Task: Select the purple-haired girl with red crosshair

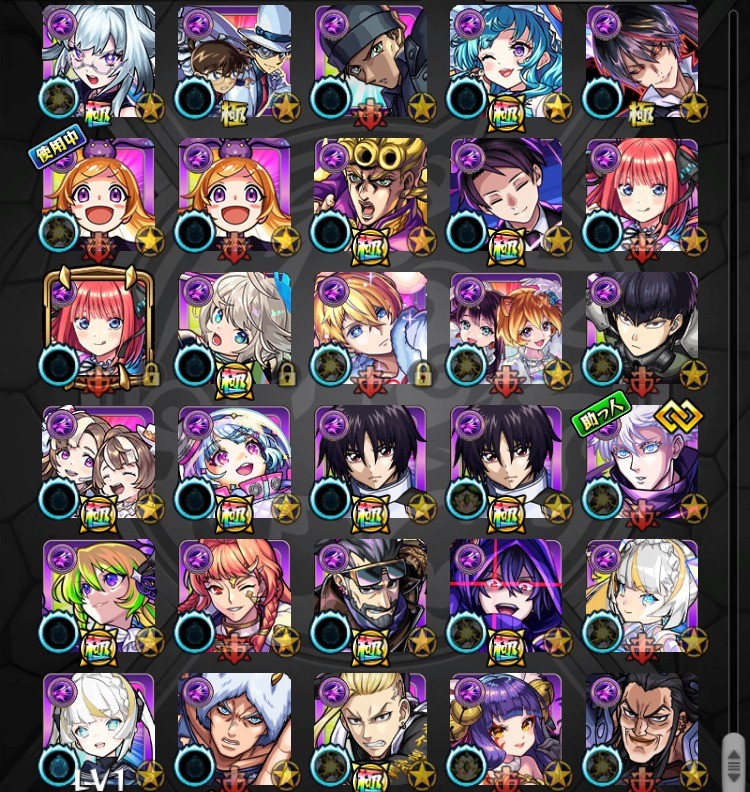Action: [507, 596]
